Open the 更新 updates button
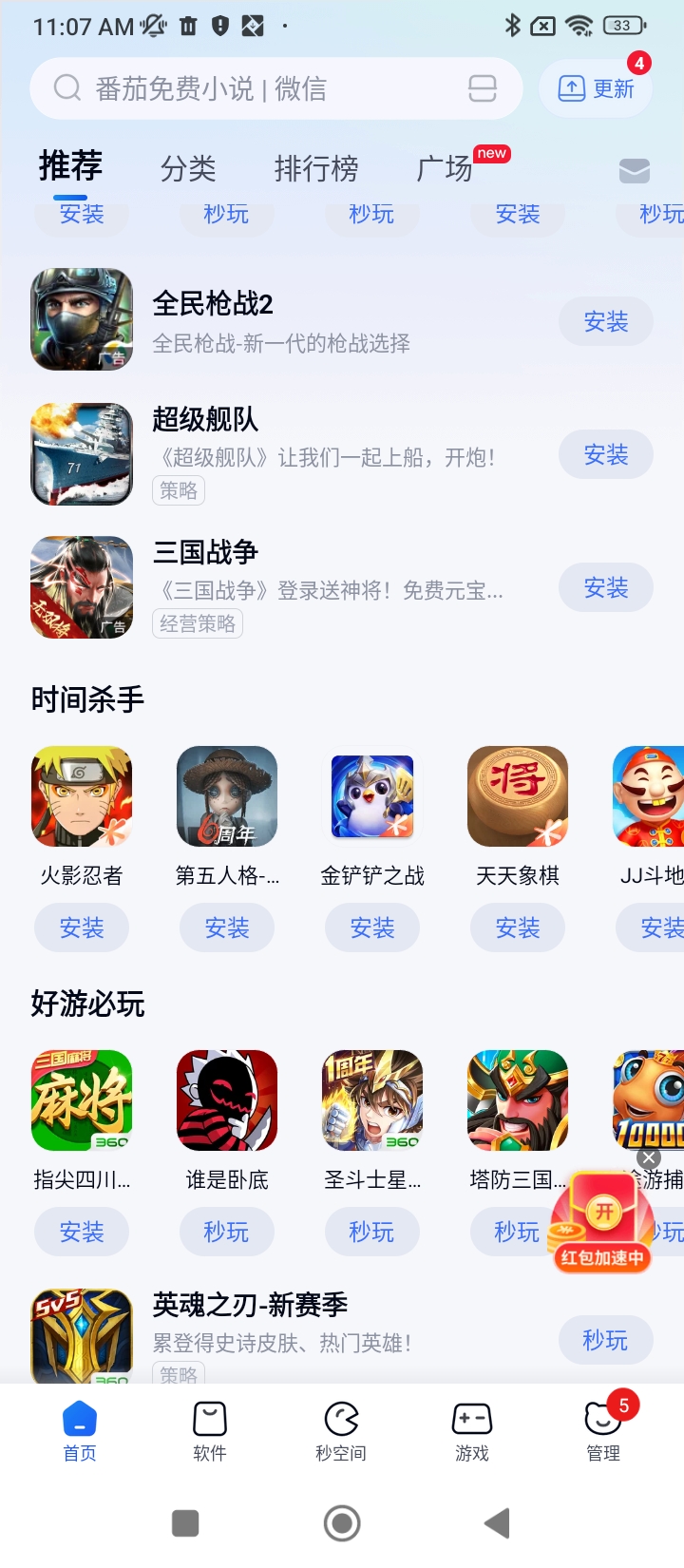The height and width of the screenshot is (1568, 684). [x=596, y=89]
